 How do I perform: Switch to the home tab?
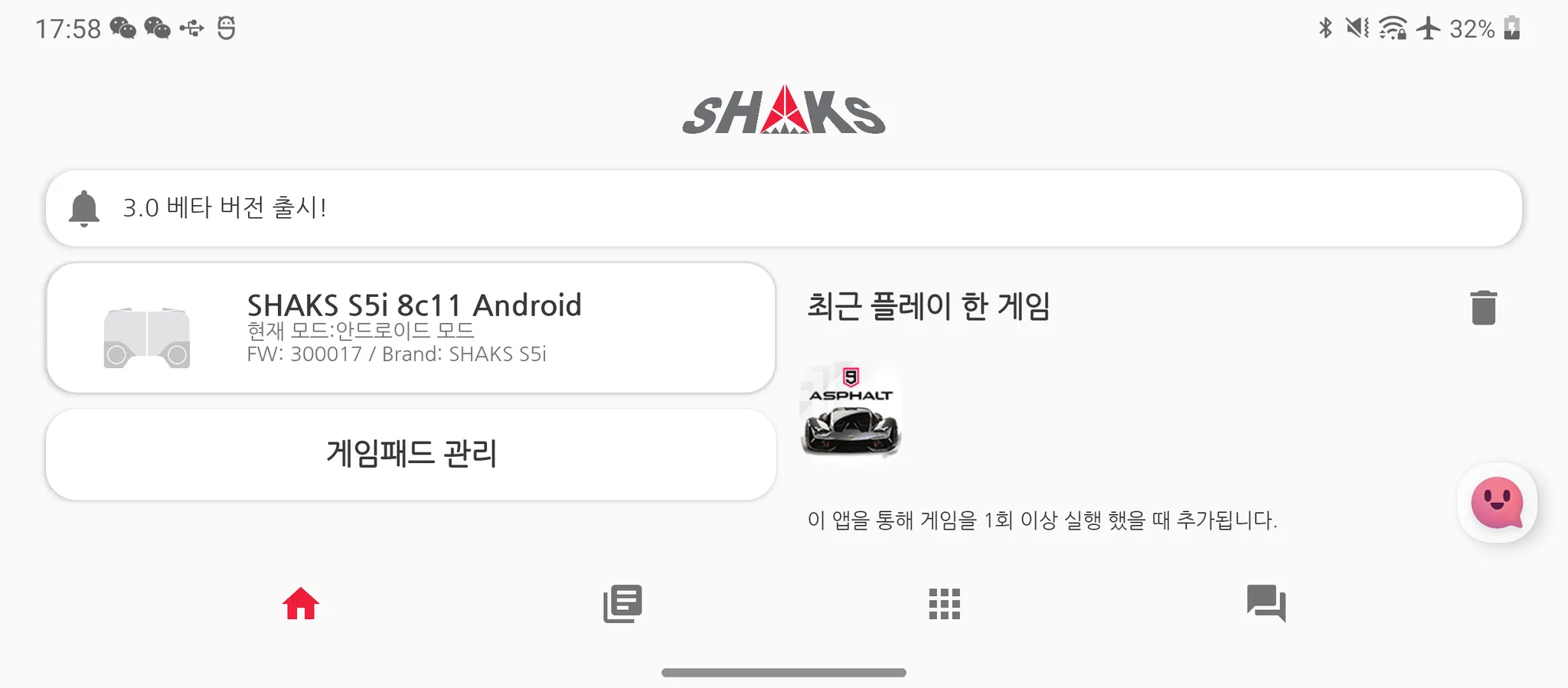(300, 604)
